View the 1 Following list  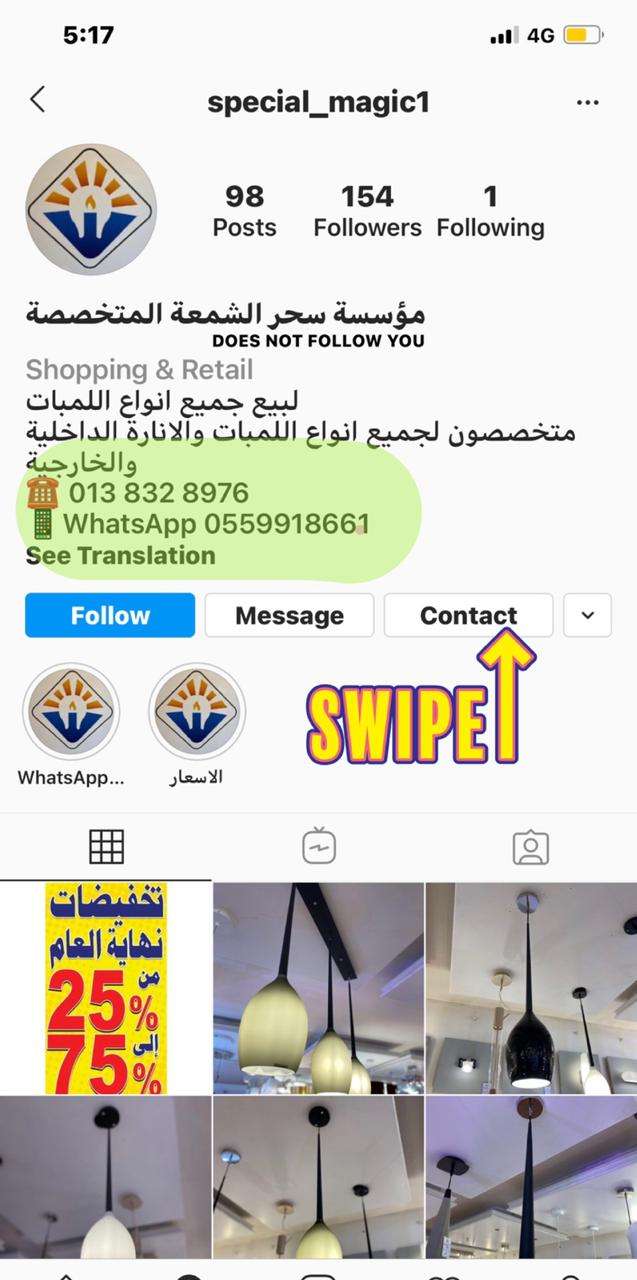click(490, 211)
